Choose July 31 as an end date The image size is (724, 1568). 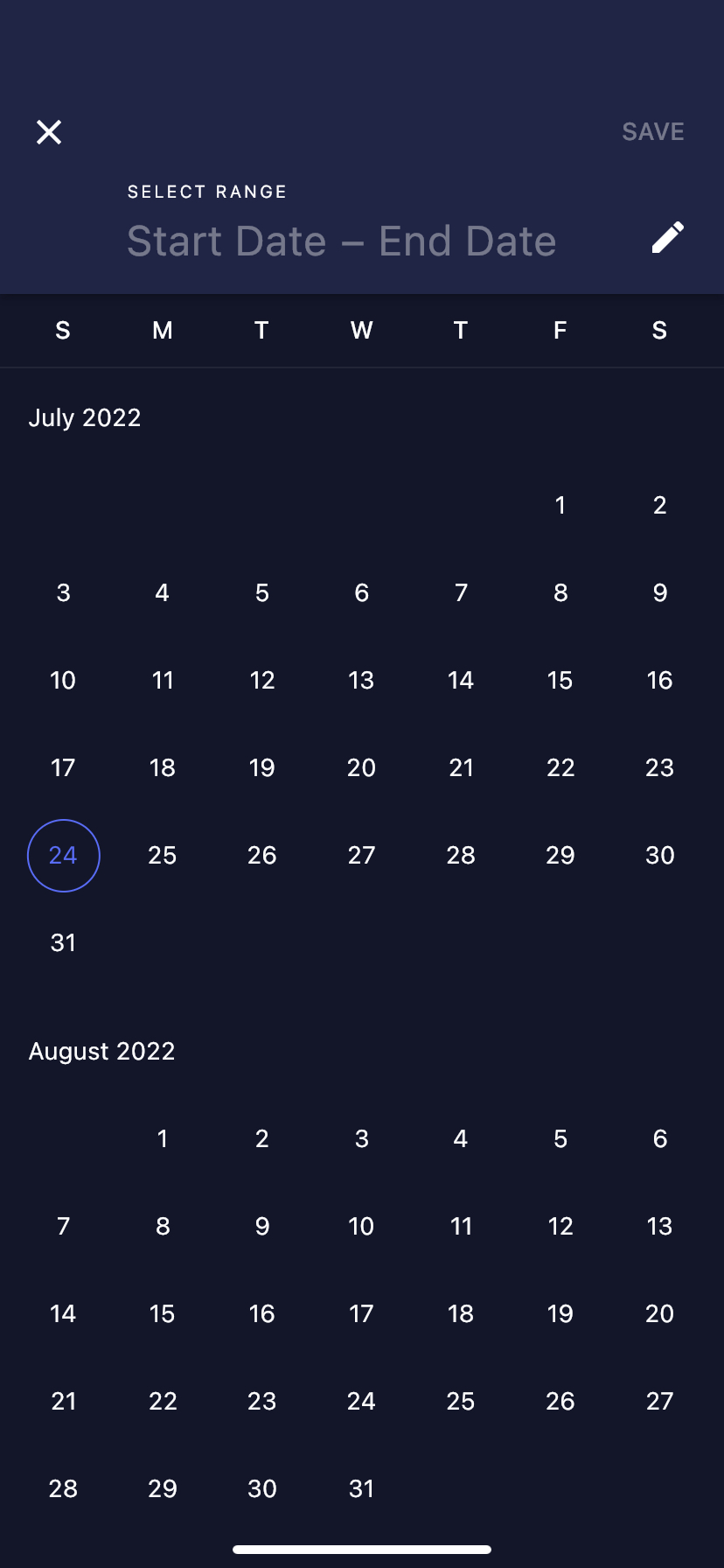[x=63, y=942]
